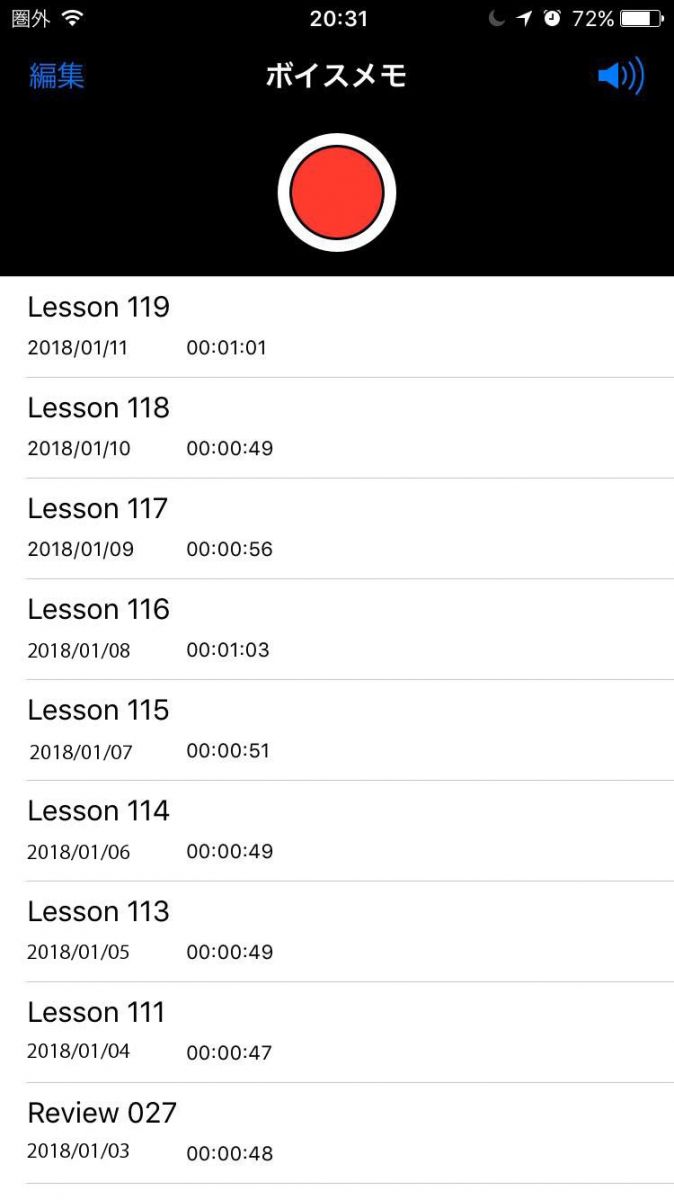Select the Lesson 117 memo
The image size is (674, 1200).
tap(337, 529)
